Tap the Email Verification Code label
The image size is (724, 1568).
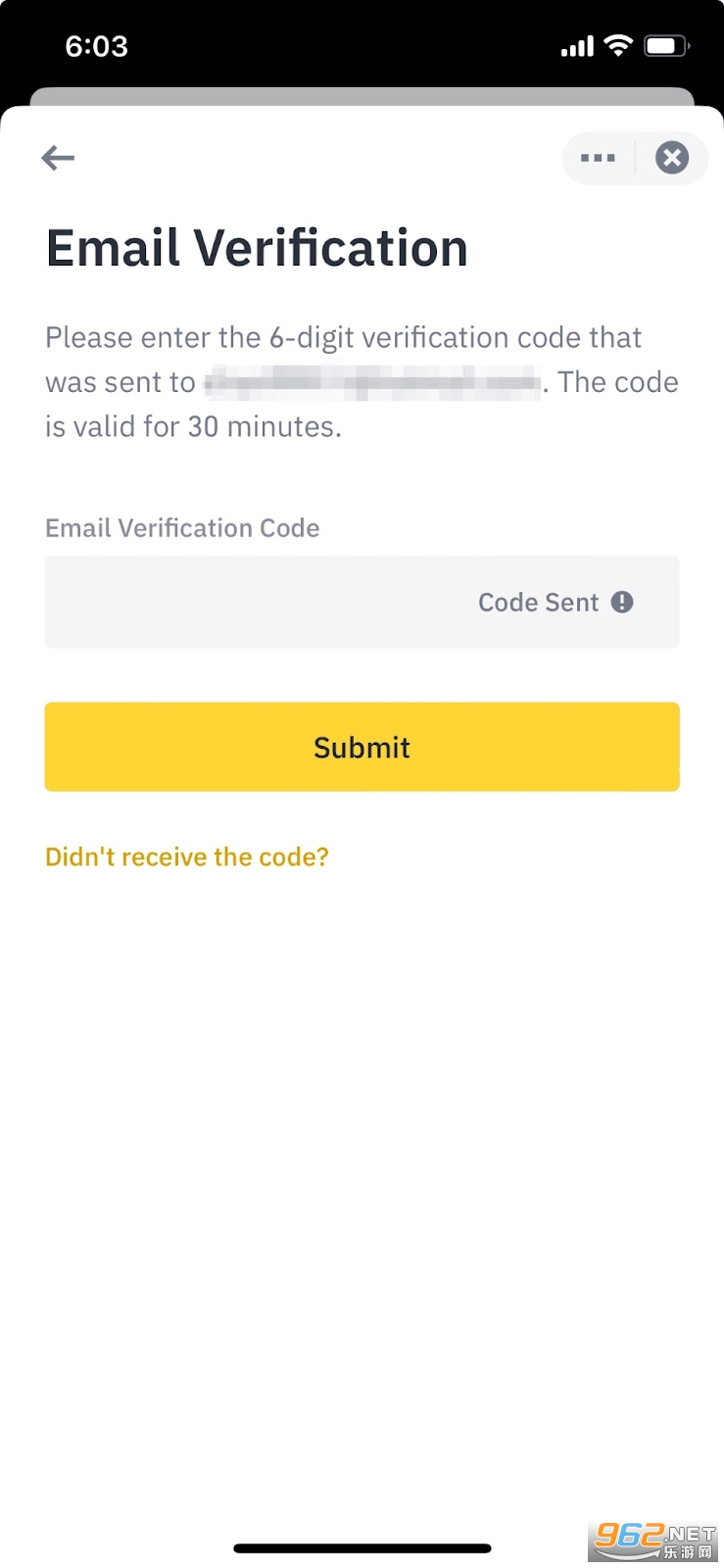181,527
